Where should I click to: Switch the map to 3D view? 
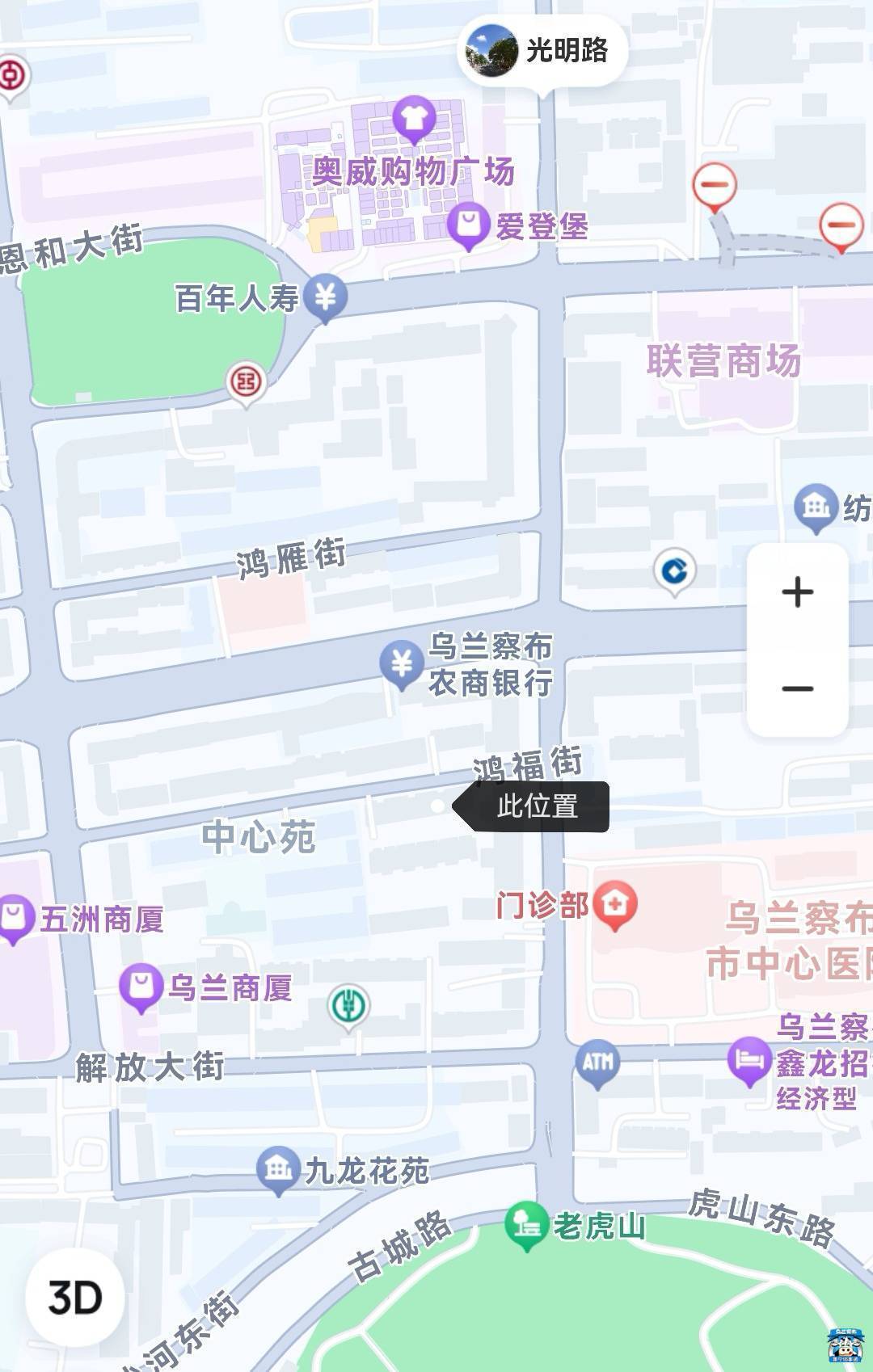click(74, 1298)
